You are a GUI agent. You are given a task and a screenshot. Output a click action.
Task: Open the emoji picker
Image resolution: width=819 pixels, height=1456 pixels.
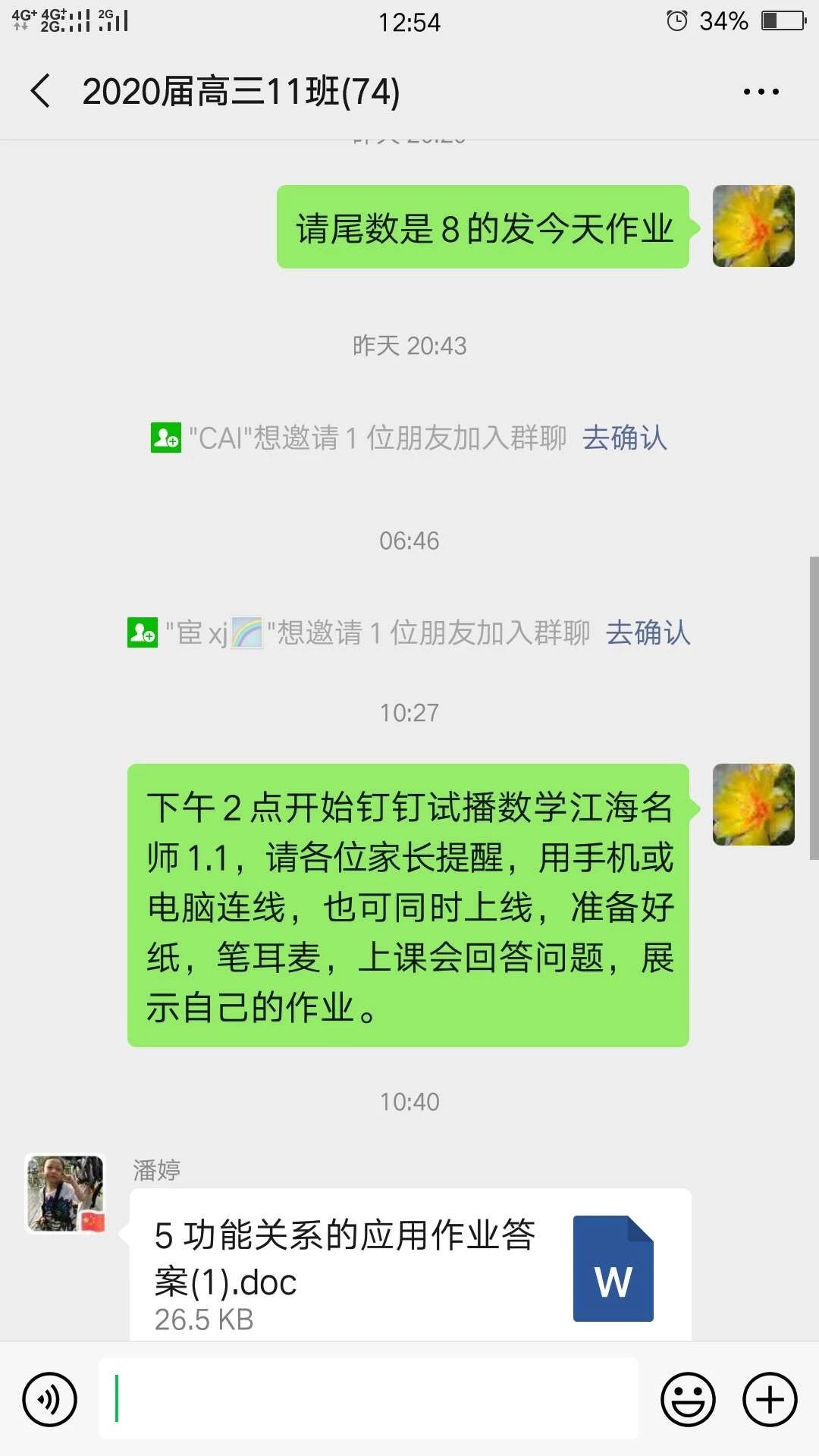[688, 1399]
